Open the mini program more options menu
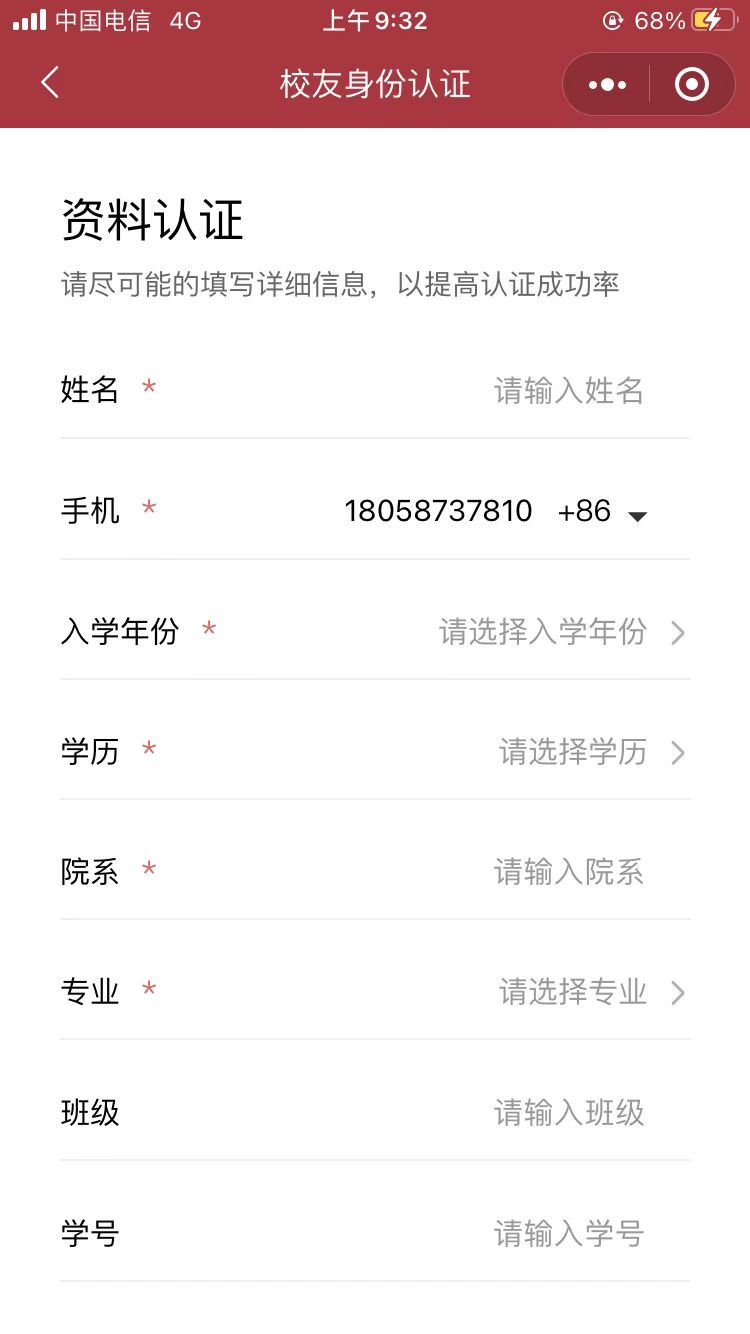 pos(608,85)
